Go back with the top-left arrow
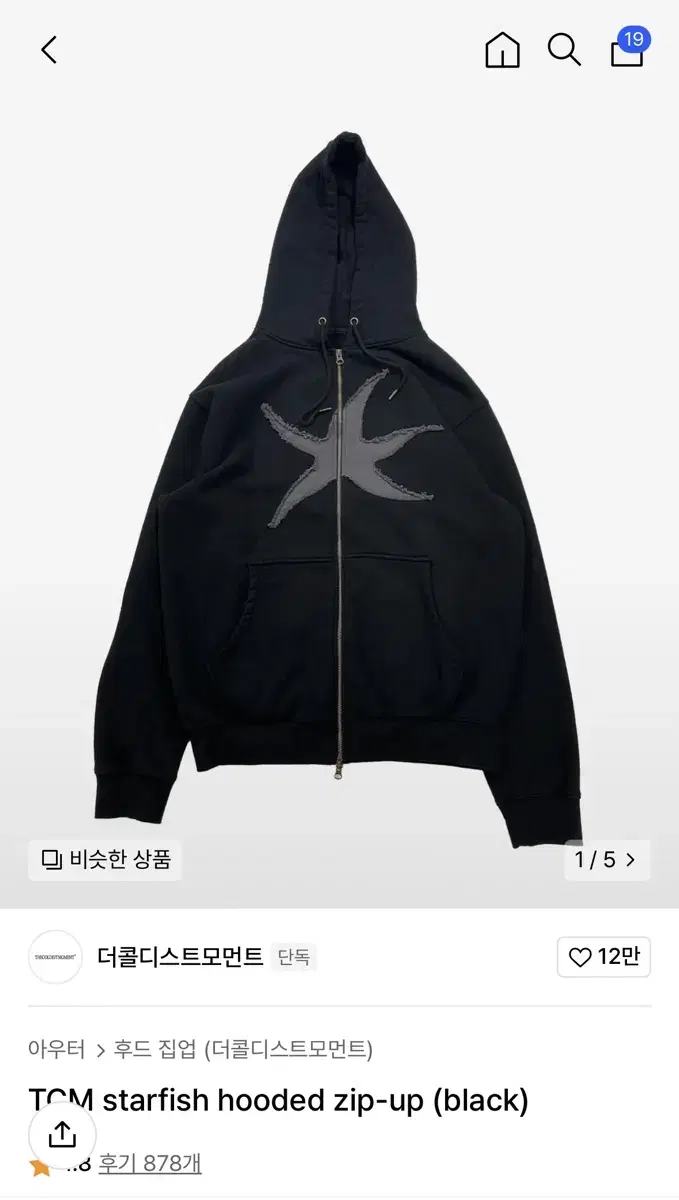Screen dimensions: 679x1200 coord(49,50)
